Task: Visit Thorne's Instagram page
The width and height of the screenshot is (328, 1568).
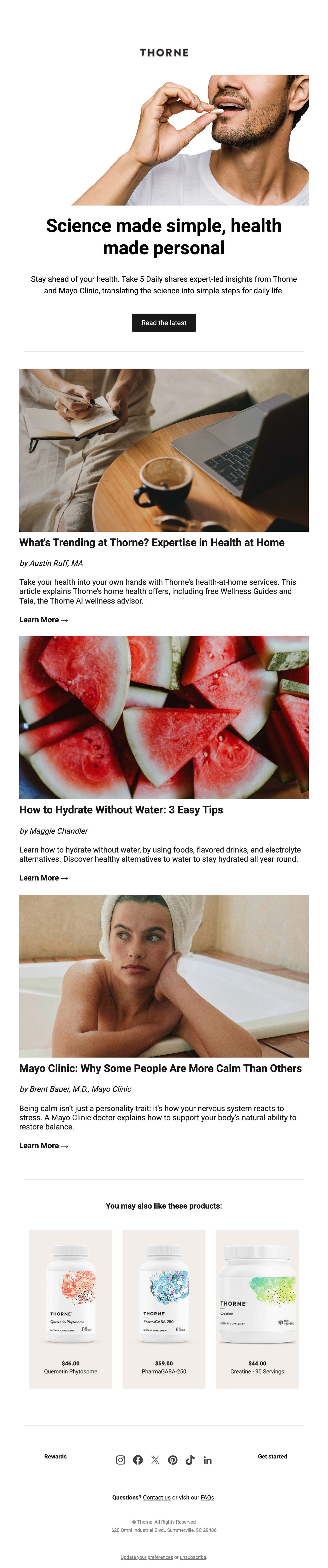Action: [x=121, y=1460]
